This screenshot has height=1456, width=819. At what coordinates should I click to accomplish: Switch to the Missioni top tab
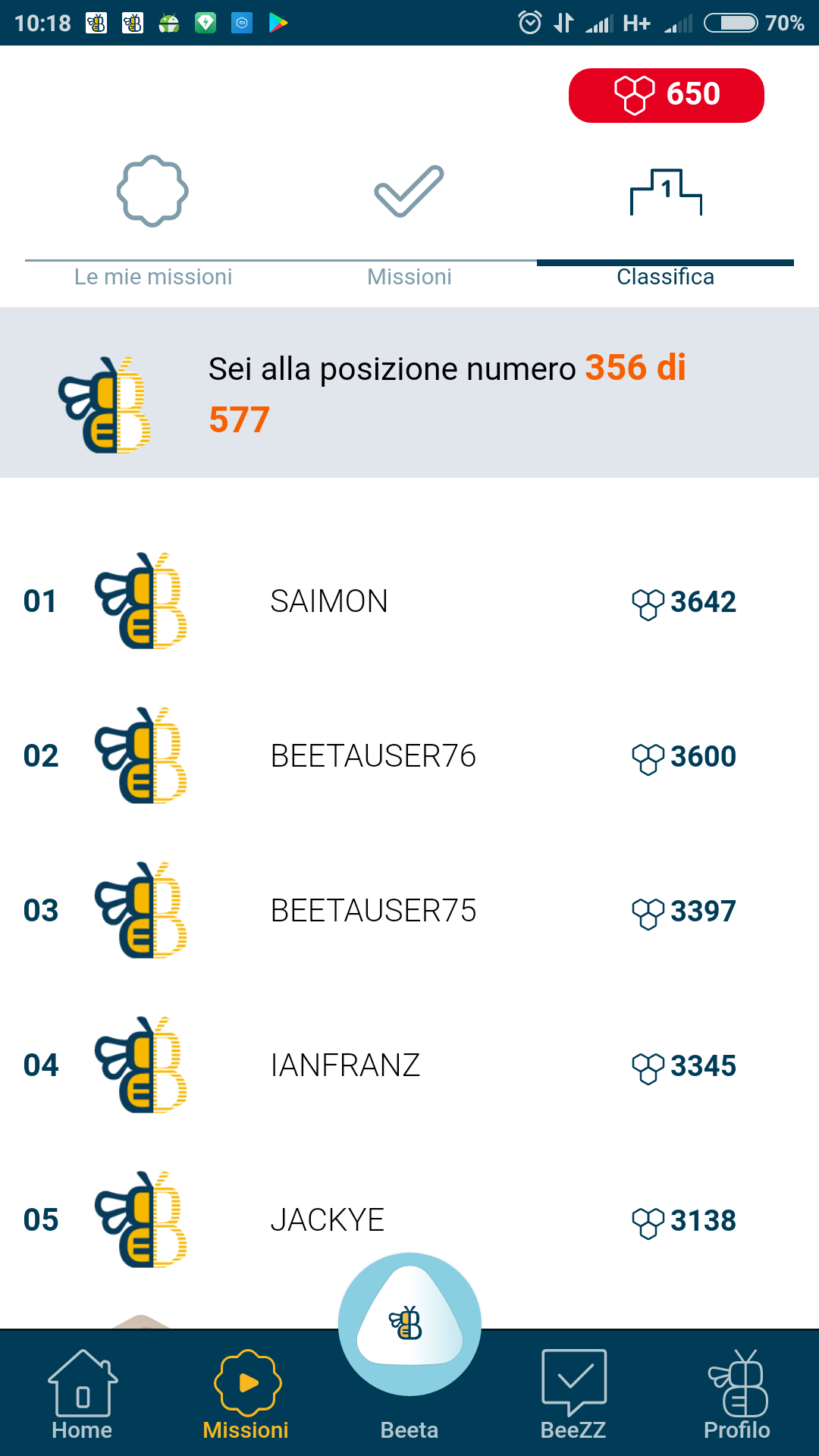point(409,221)
